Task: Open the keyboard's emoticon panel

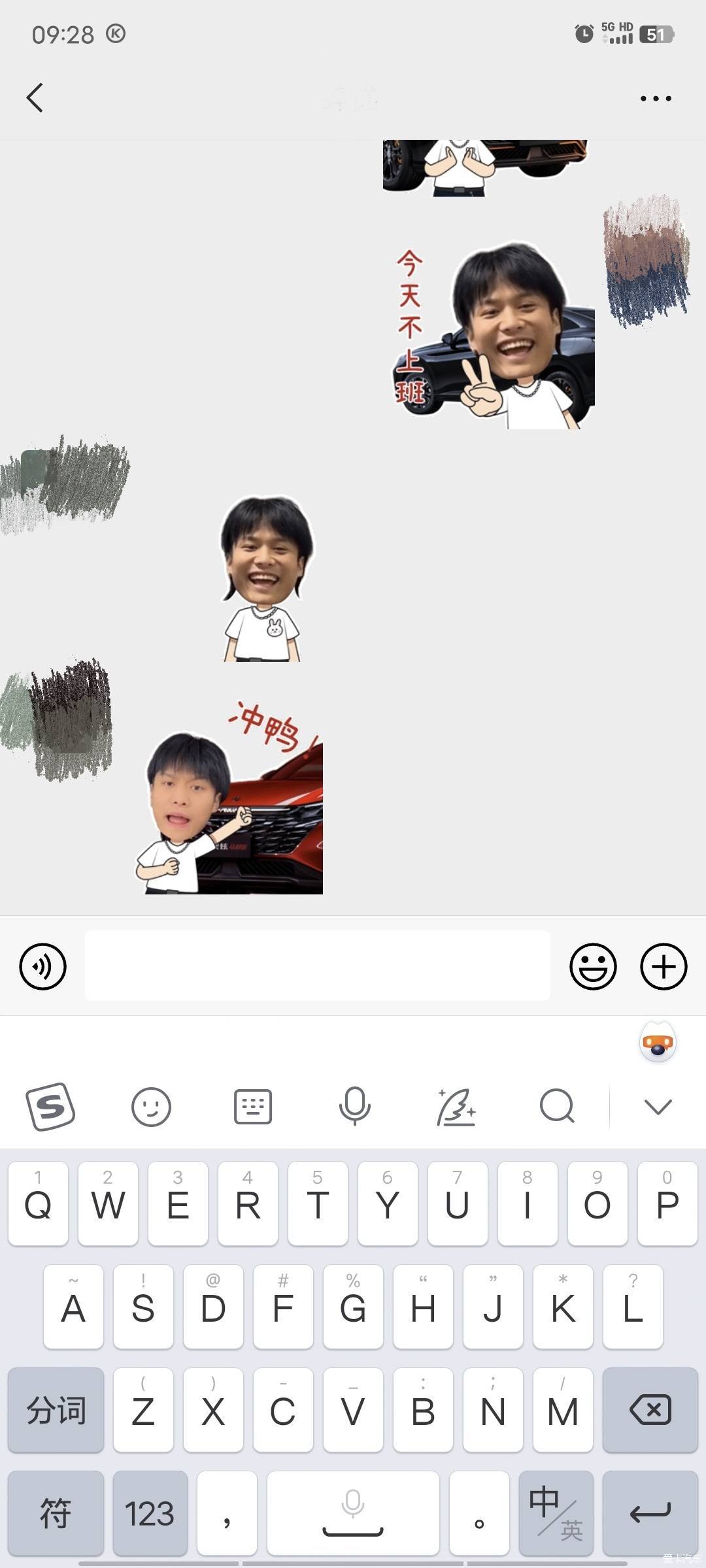Action: [151, 1107]
